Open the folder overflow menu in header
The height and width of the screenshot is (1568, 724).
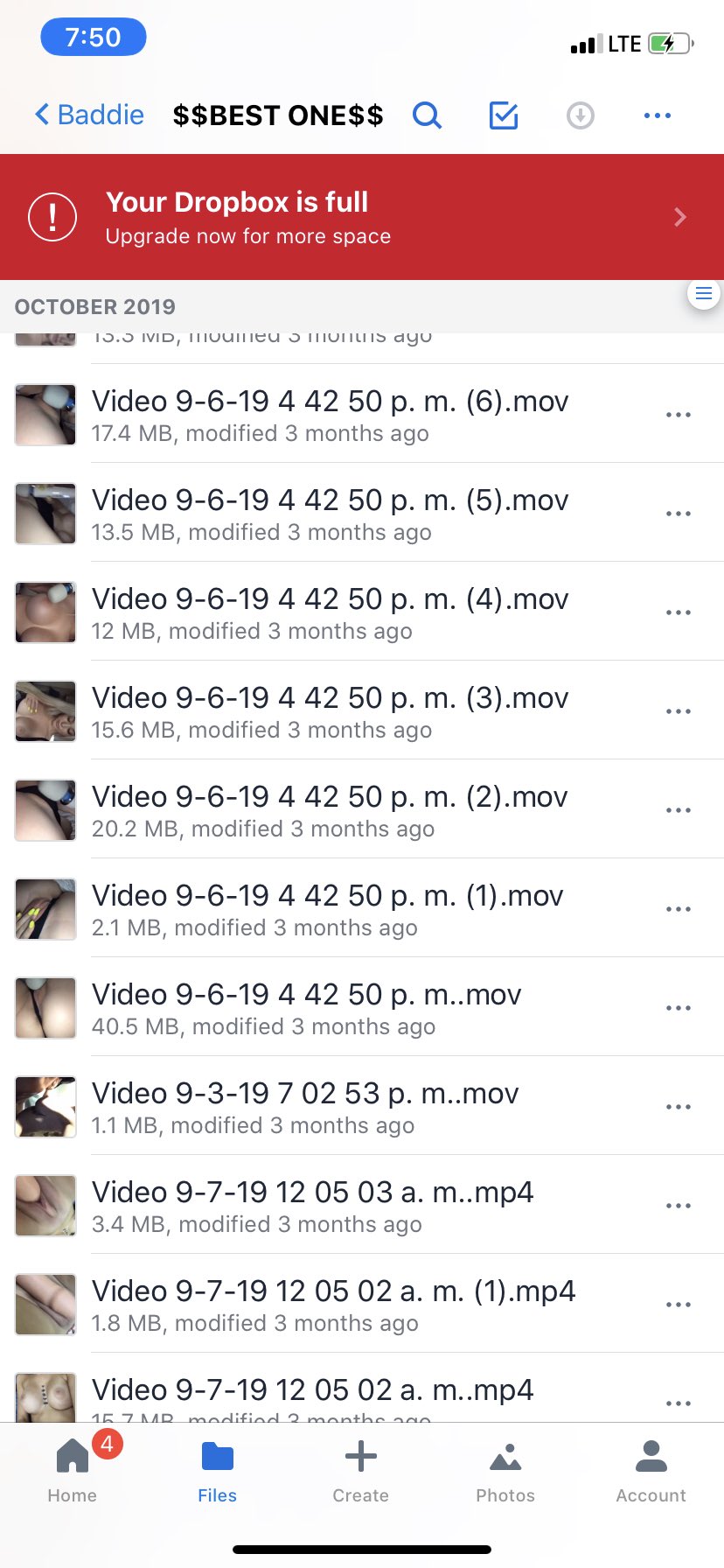[x=657, y=115]
